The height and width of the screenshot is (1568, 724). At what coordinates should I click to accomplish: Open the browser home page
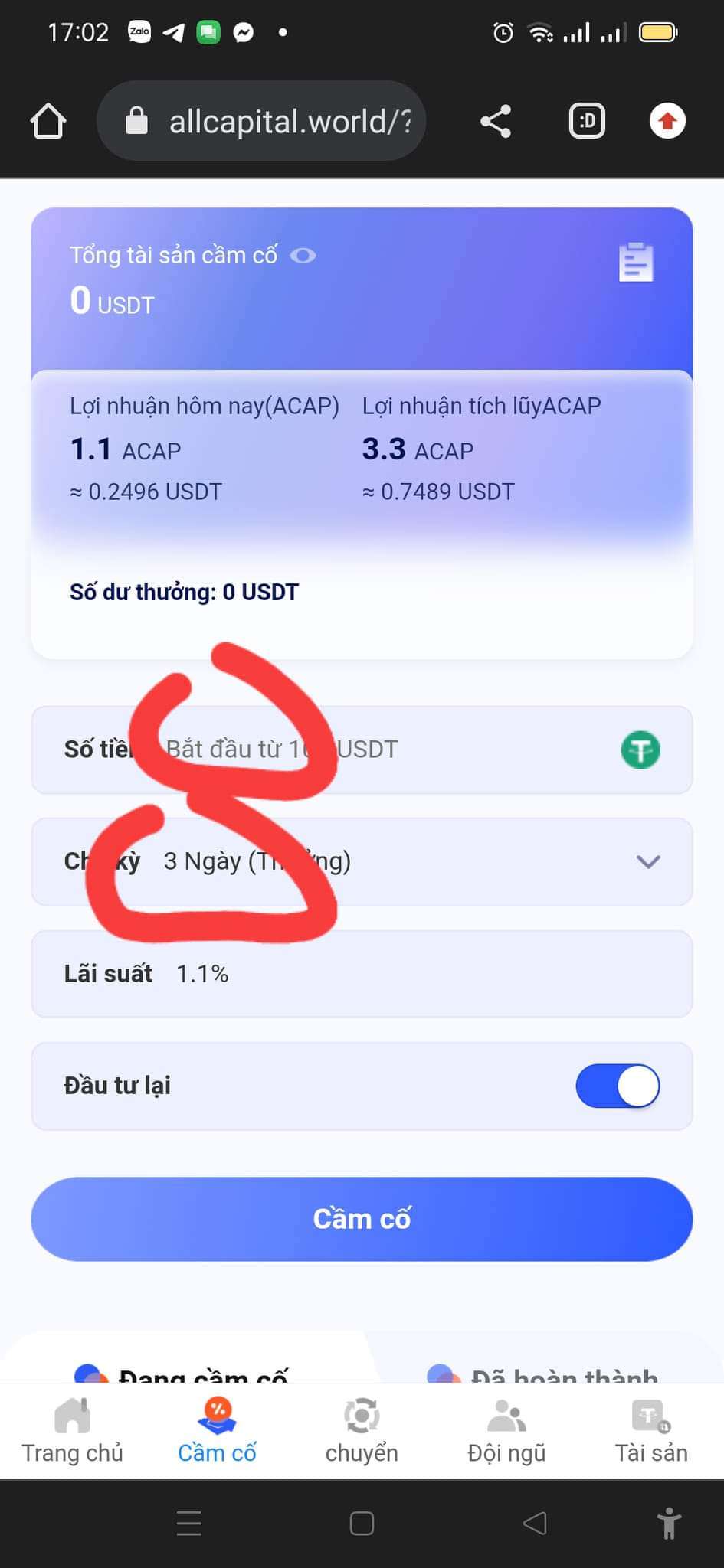point(48,121)
